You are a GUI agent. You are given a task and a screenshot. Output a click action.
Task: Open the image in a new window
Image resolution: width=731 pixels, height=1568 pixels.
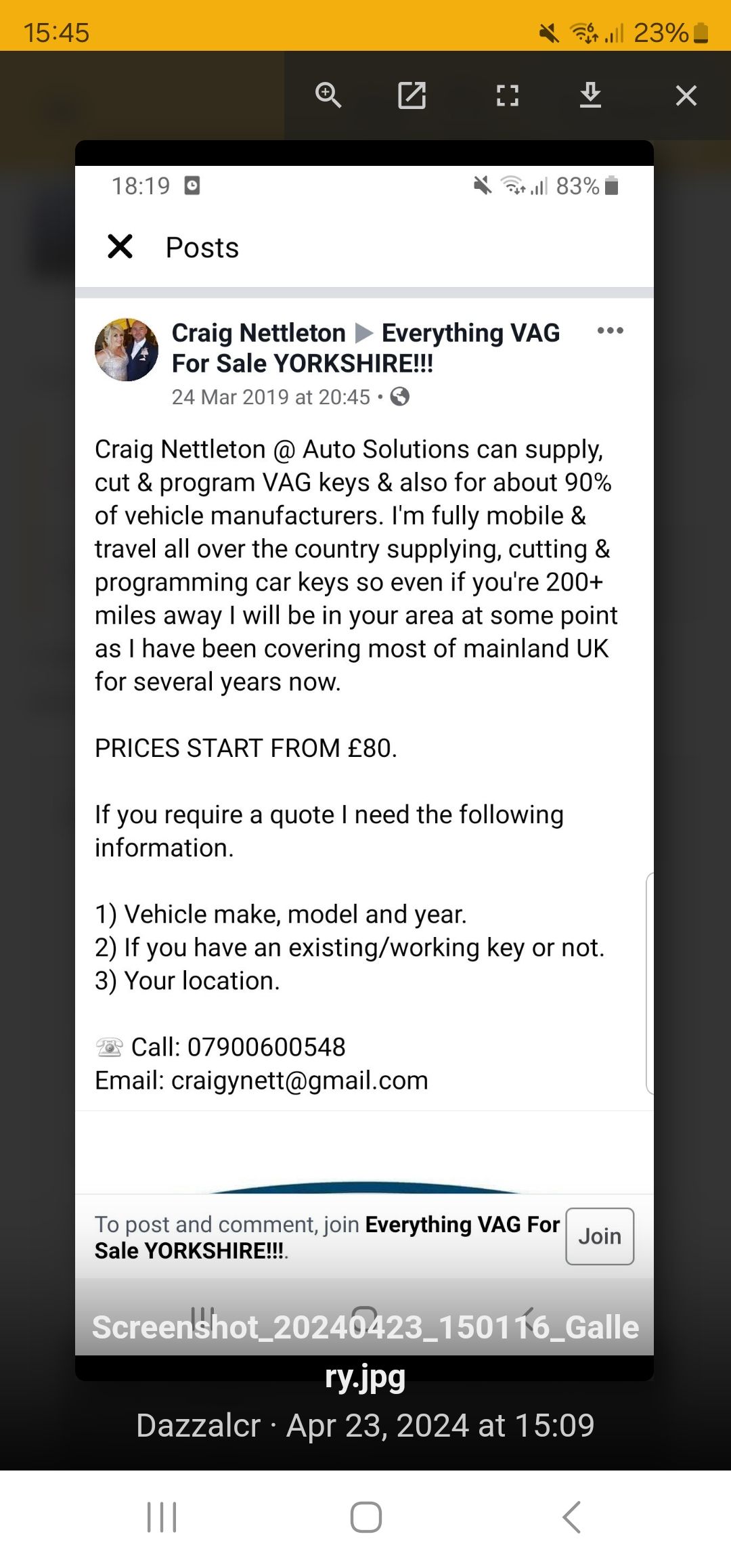[x=412, y=95]
